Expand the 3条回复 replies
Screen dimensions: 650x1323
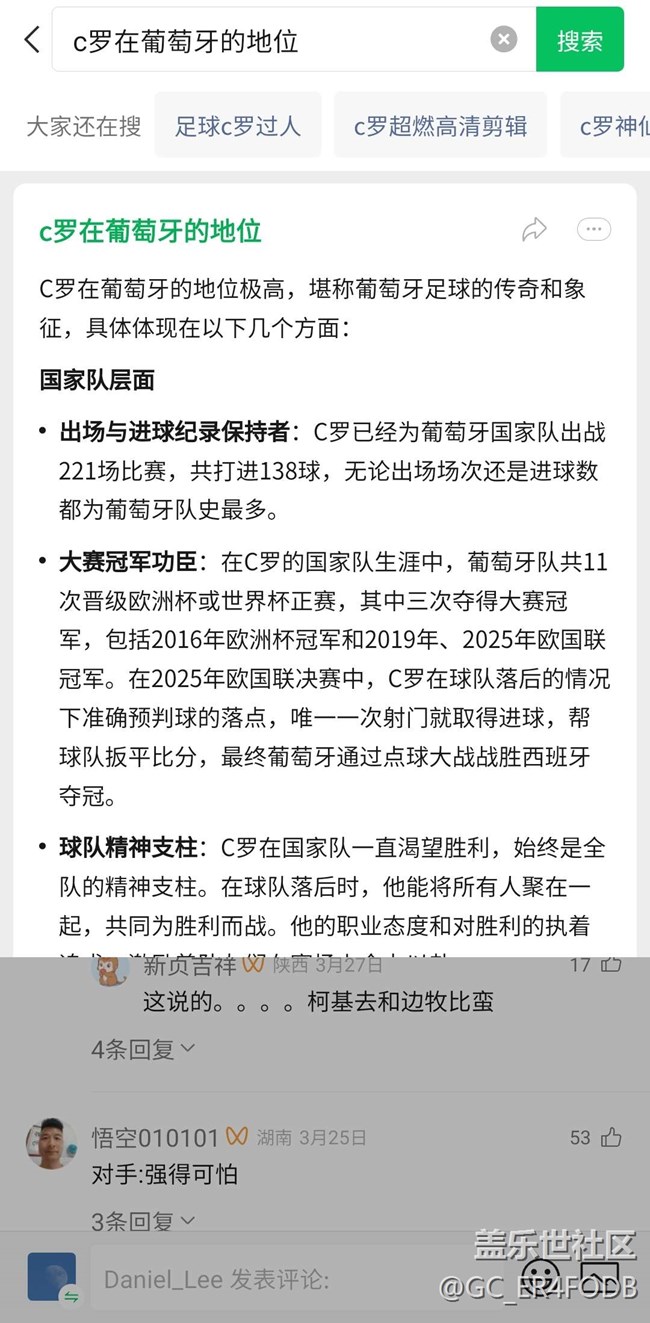(143, 1221)
